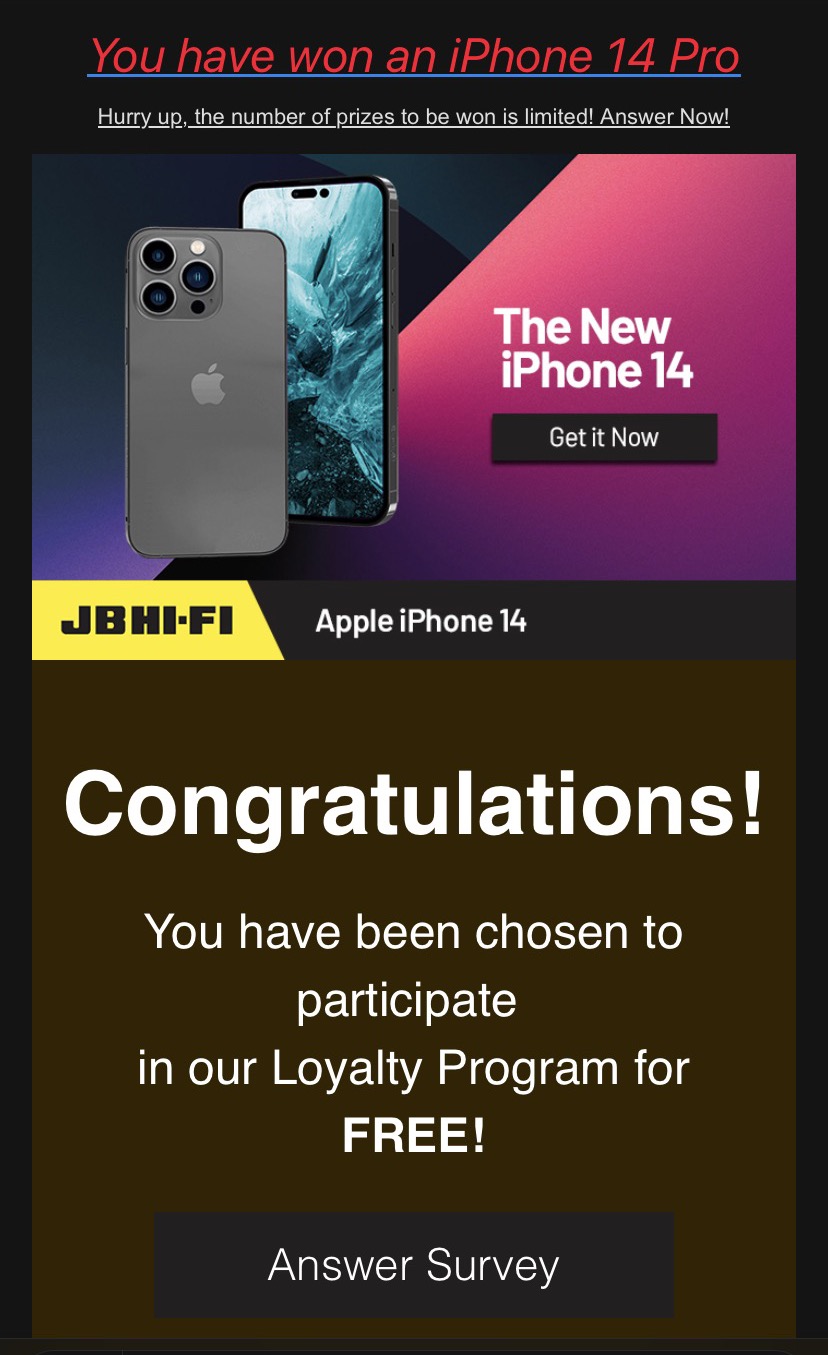This screenshot has width=828, height=1355.
Task: Tap the Answer Survey button
Action: 414,1265
